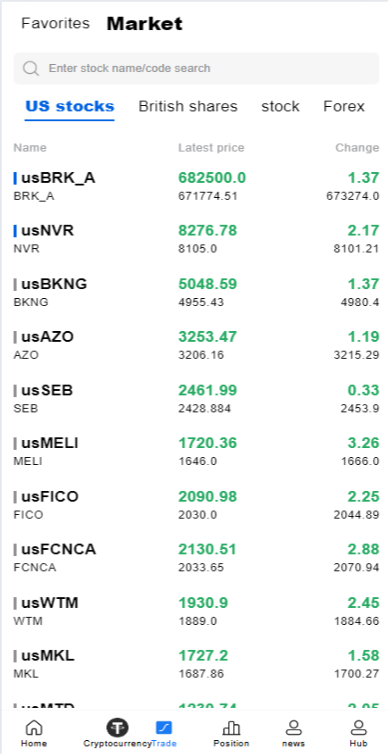The width and height of the screenshot is (388, 754).
Task: Open the usAZO stock row
Action: (196, 345)
